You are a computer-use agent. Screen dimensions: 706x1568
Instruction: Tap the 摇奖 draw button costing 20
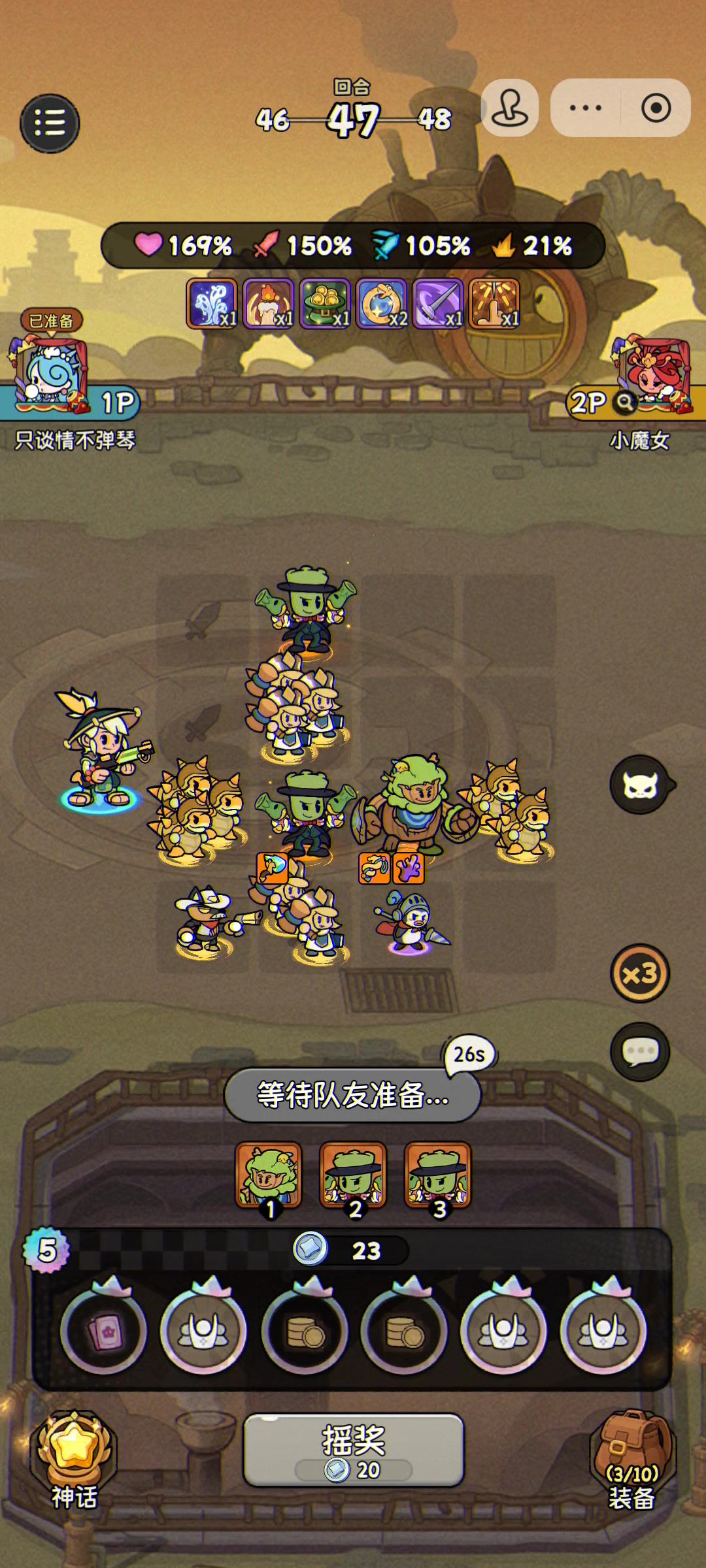pos(354,1449)
